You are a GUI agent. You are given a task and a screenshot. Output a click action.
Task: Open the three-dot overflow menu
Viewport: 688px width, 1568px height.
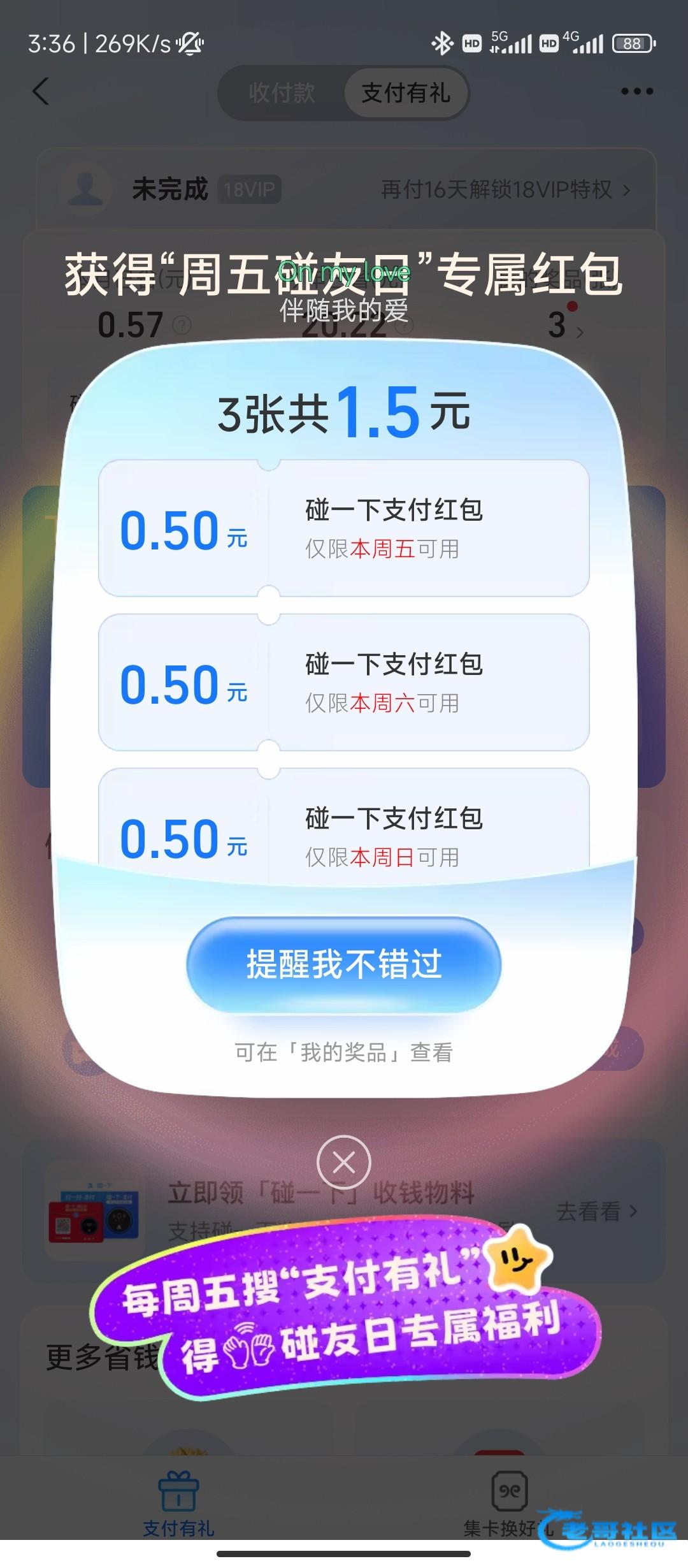(x=637, y=92)
